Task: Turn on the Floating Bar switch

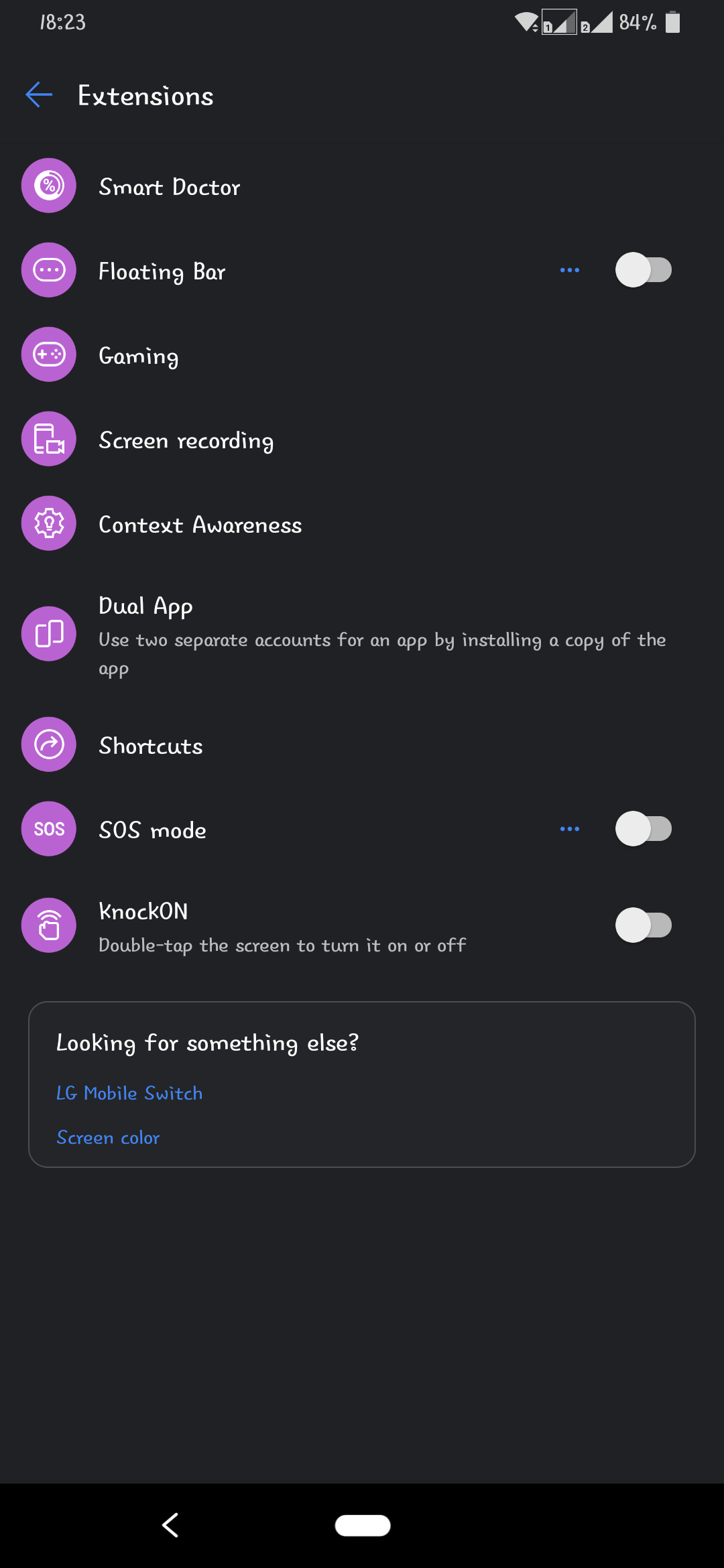Action: click(643, 270)
